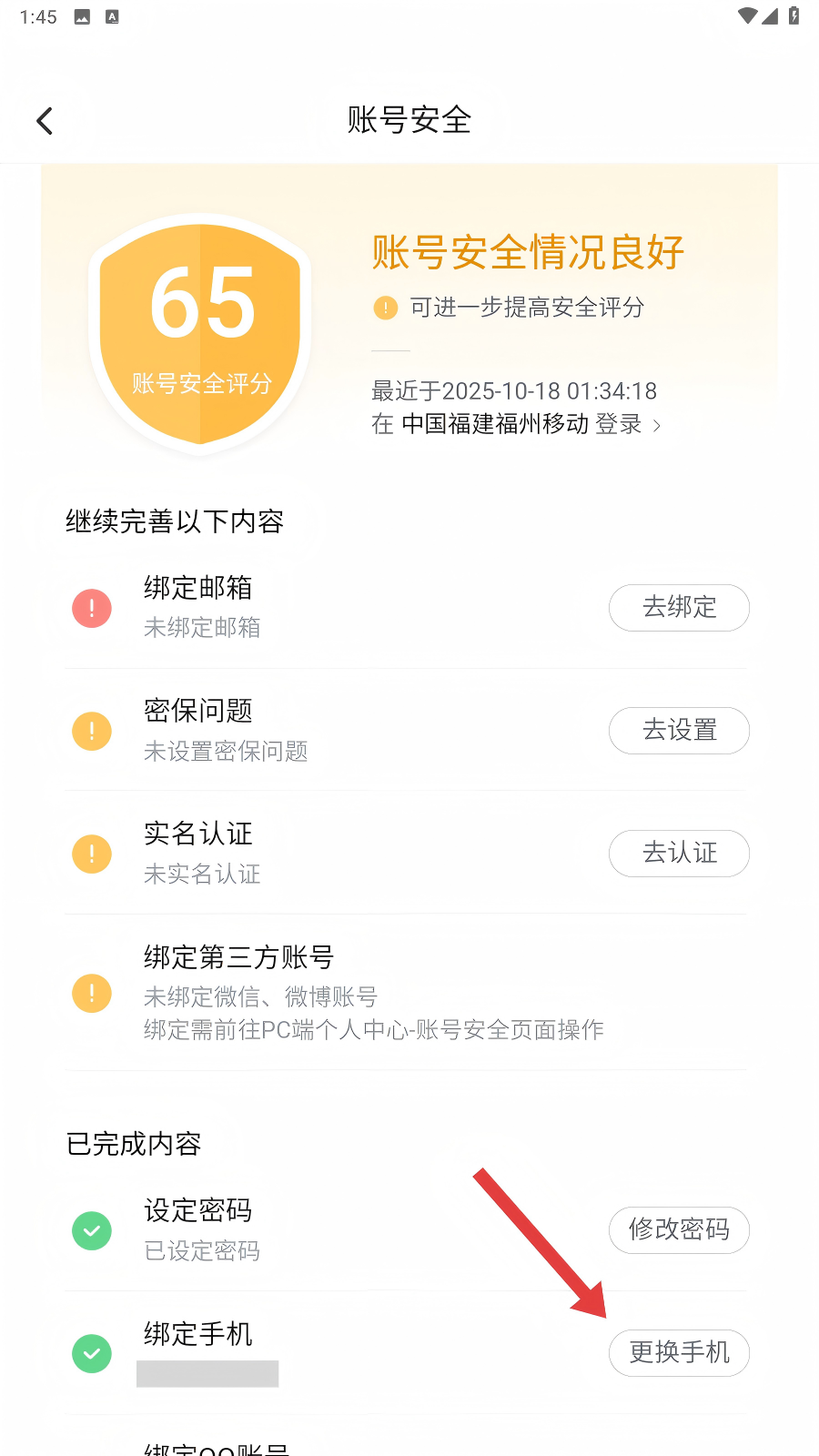Image resolution: width=819 pixels, height=1456 pixels.
Task: Tap 去绑定 to bind an email
Action: click(679, 608)
